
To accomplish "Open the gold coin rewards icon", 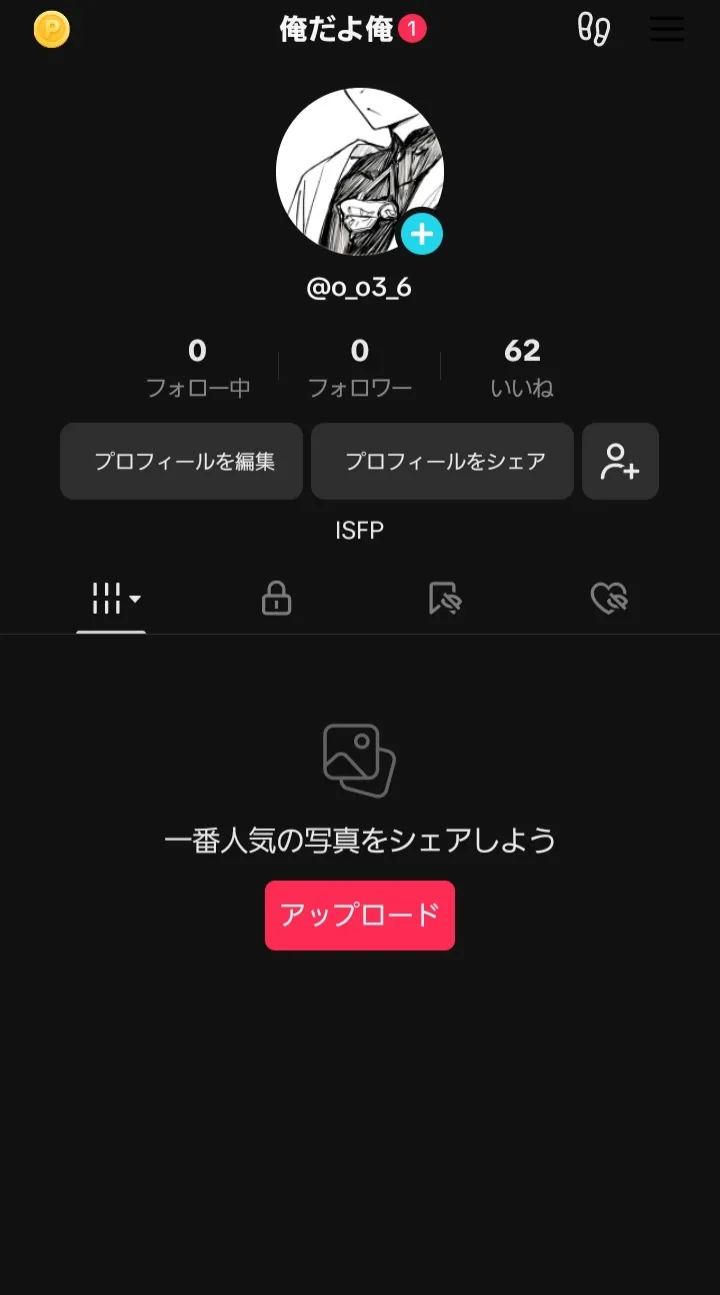I will [x=51, y=30].
